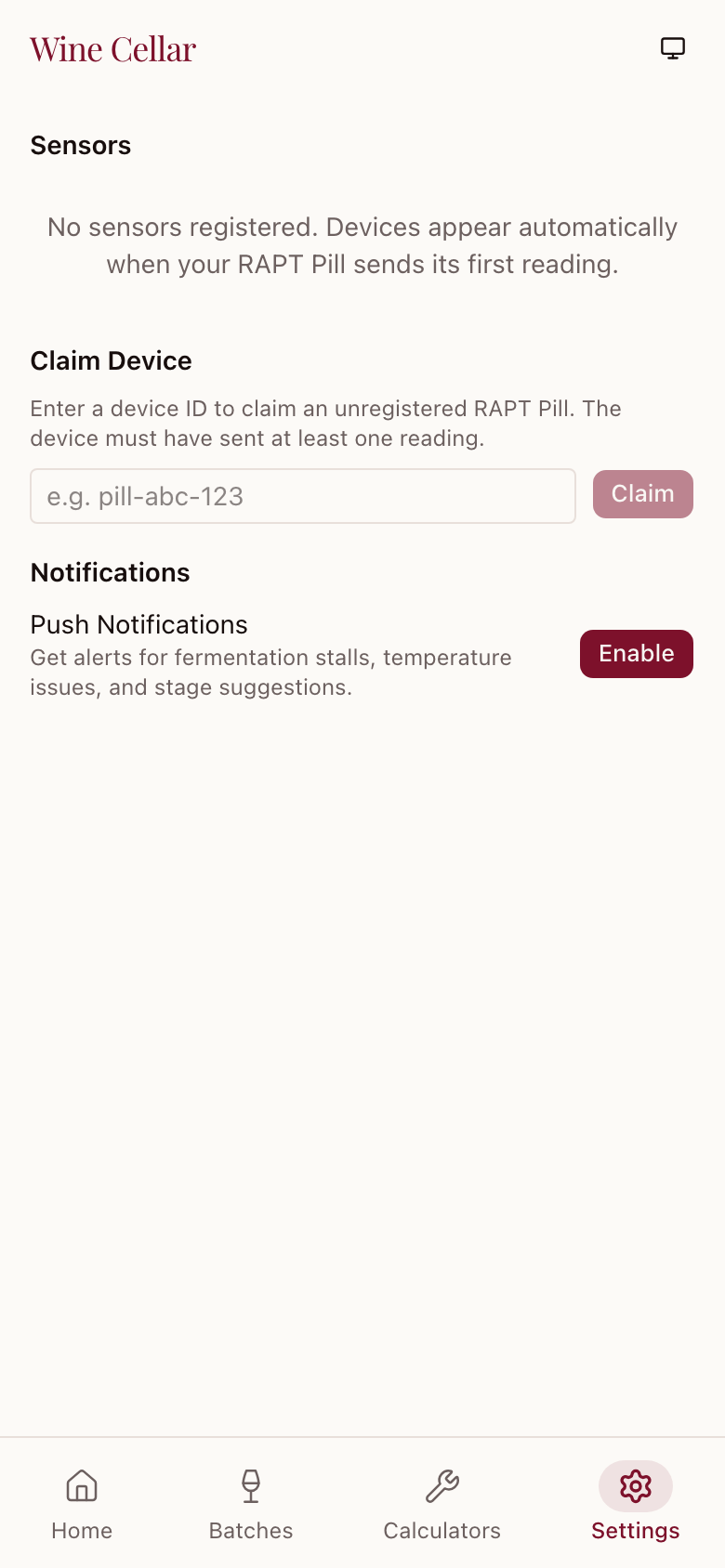Screen dimensions: 725x1568
Task: Switch to the Home tab
Action: 81,1505
